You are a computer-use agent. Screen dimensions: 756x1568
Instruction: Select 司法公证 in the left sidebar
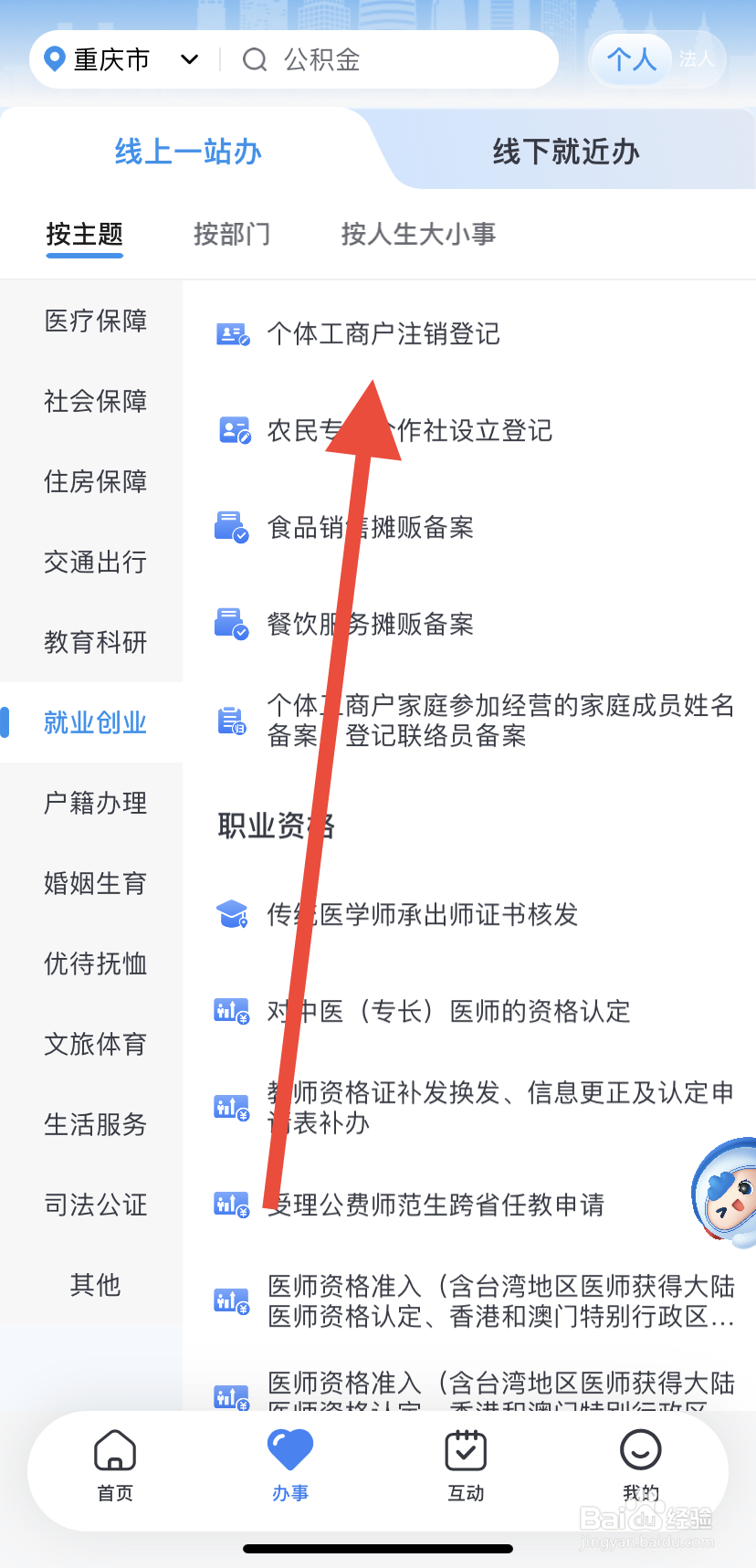[x=95, y=1205]
